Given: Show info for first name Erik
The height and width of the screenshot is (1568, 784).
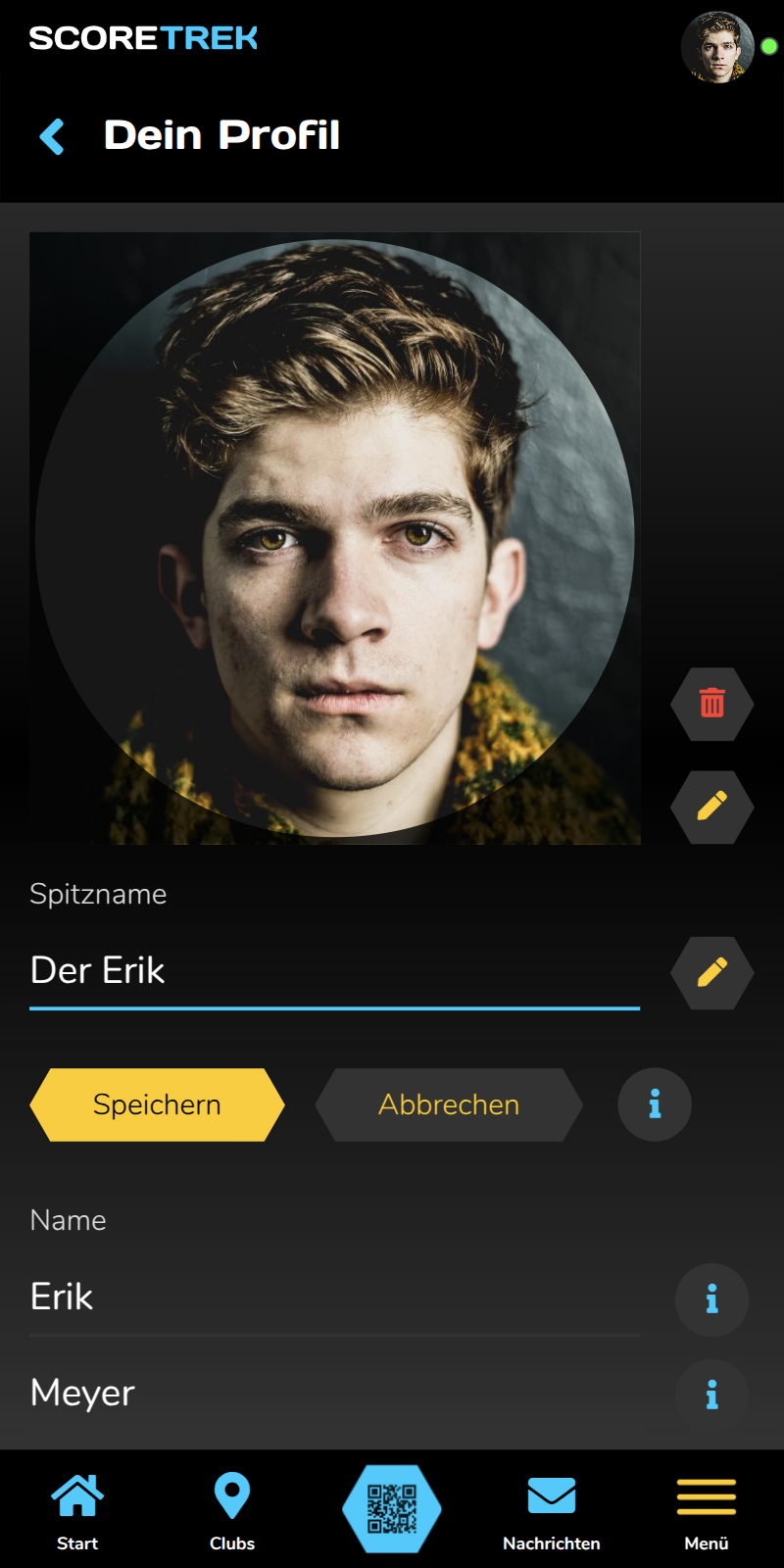Looking at the screenshot, I should pyautogui.click(x=712, y=1299).
